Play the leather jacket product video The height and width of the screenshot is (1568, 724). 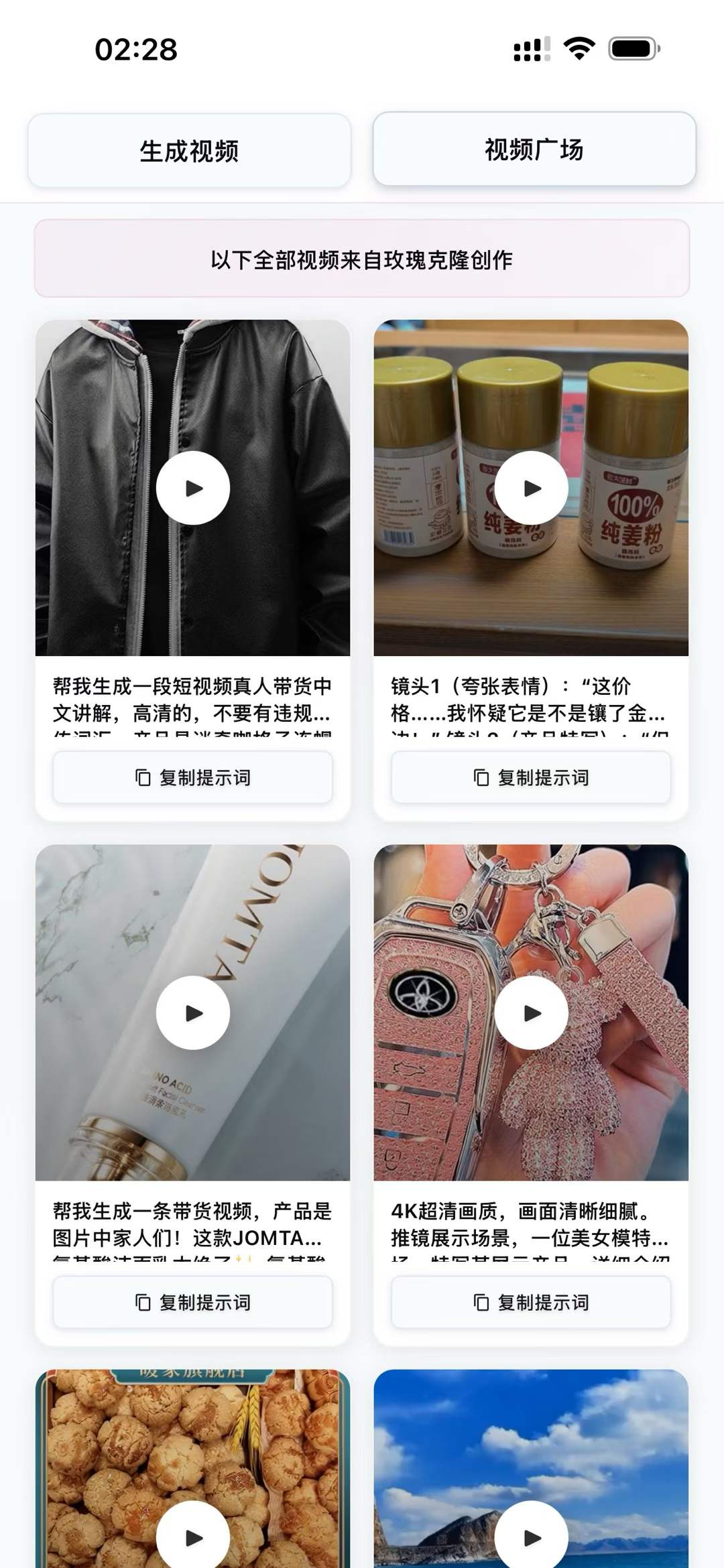point(194,488)
